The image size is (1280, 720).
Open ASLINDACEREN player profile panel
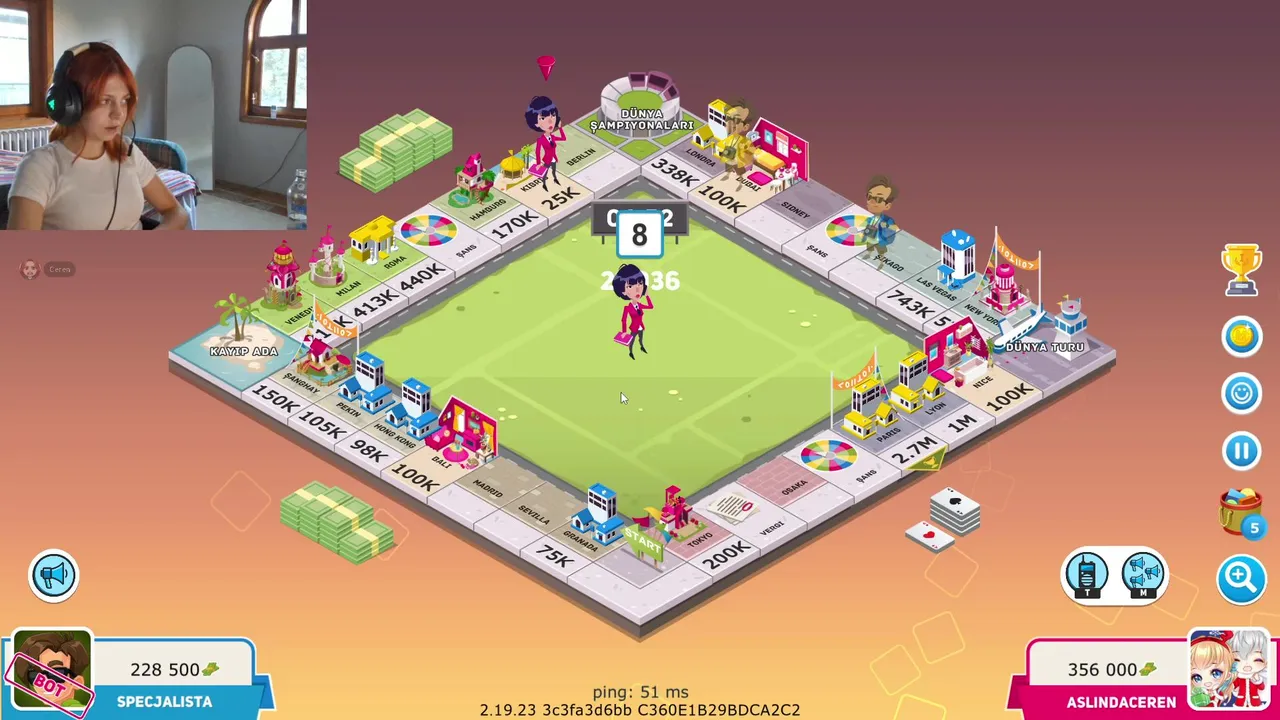(1140, 678)
